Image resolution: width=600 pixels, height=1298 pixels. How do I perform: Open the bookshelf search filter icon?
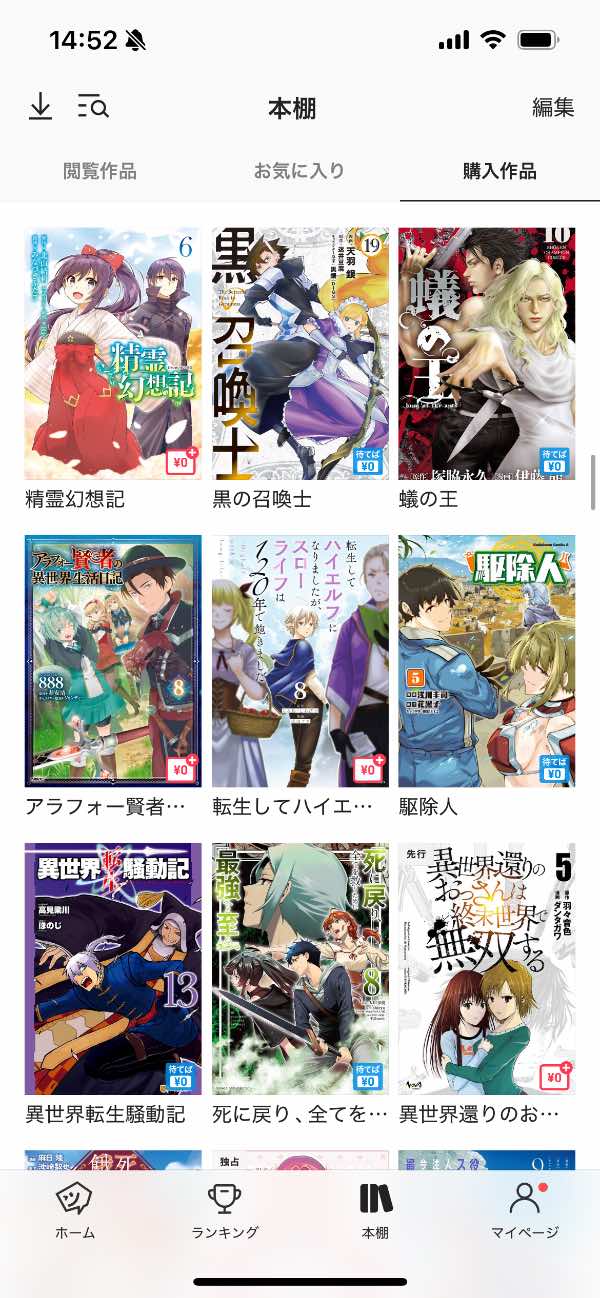click(x=93, y=107)
